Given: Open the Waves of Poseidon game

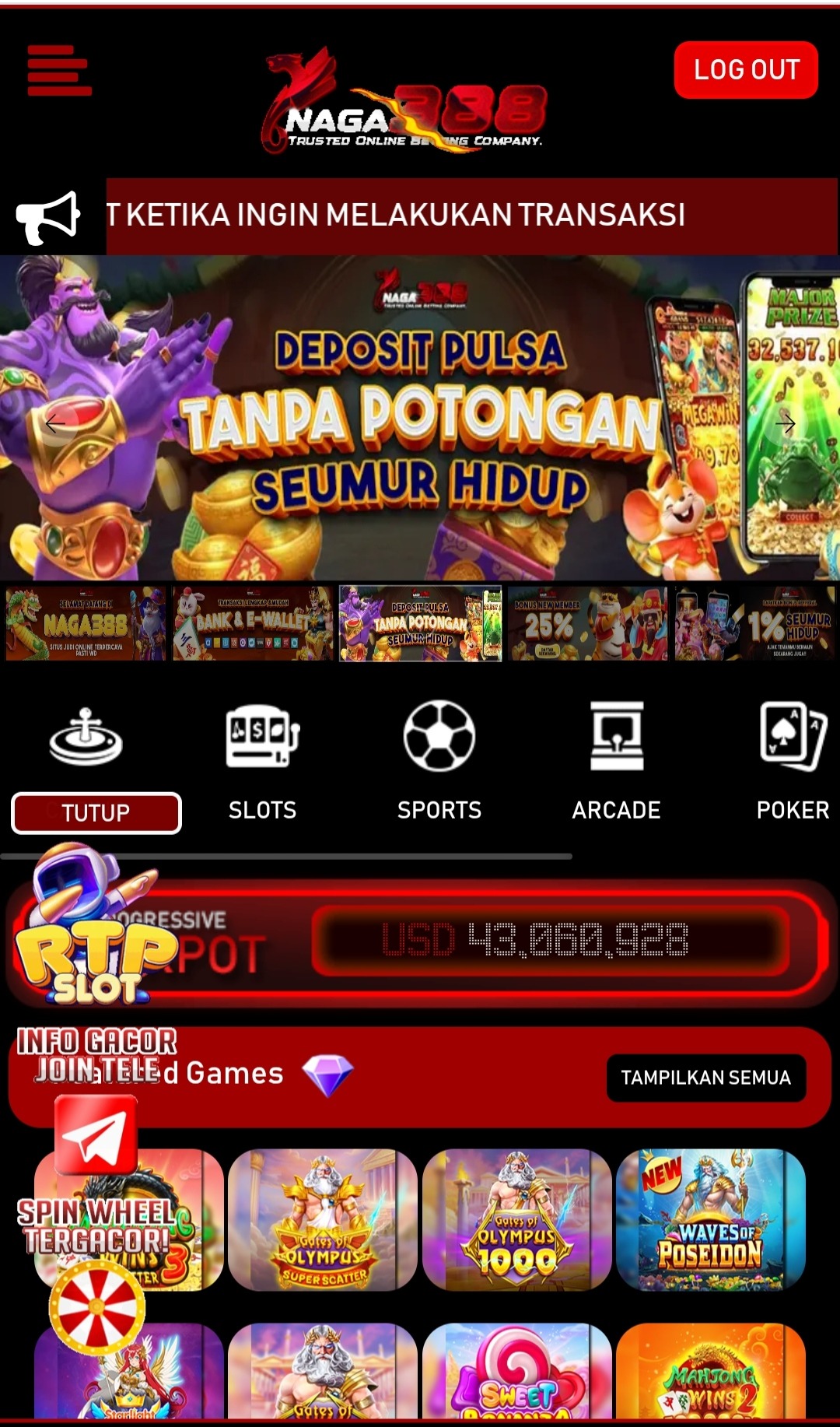Looking at the screenshot, I should coord(710,1219).
